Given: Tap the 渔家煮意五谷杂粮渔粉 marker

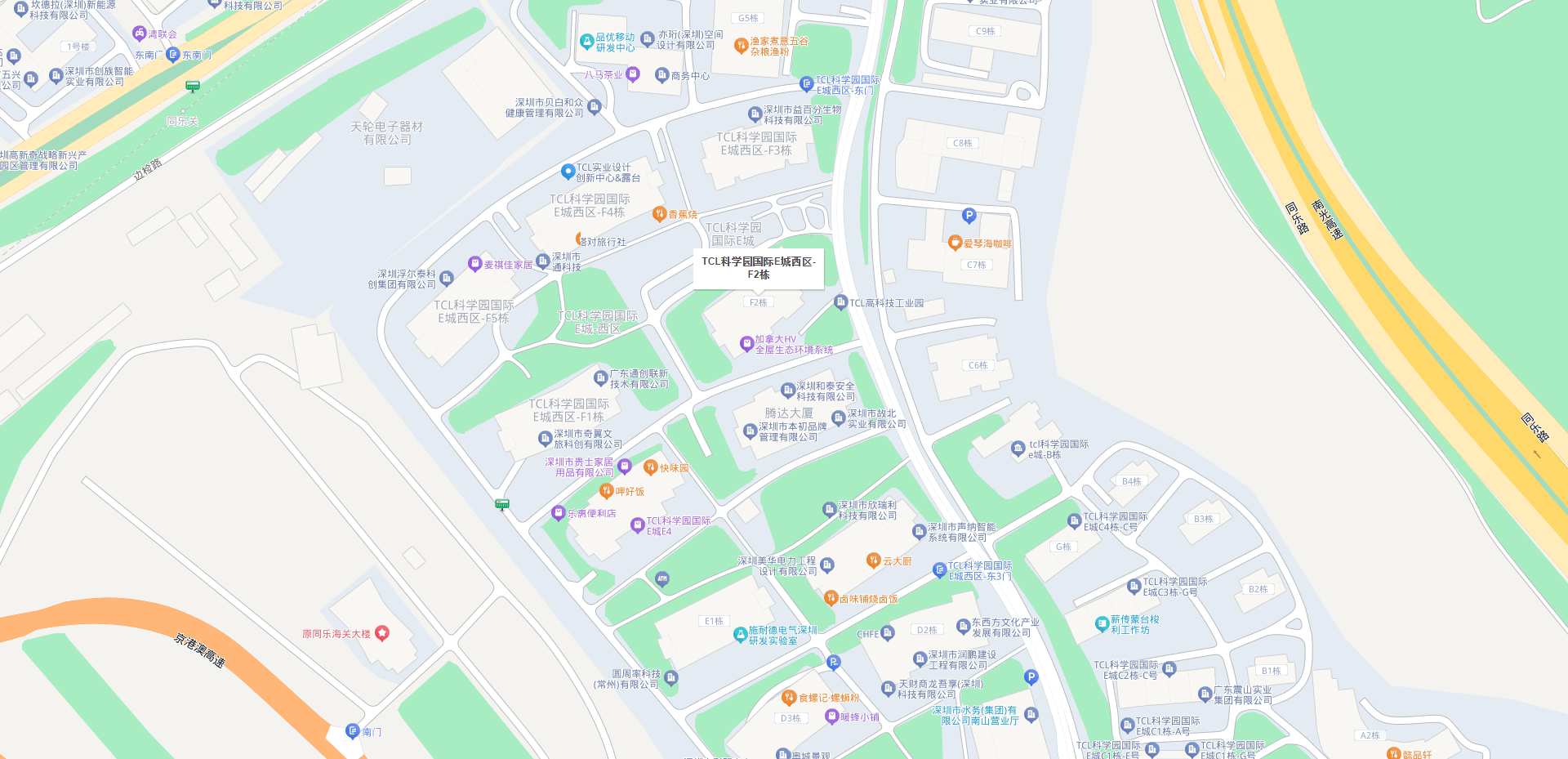Looking at the screenshot, I should point(741,46).
